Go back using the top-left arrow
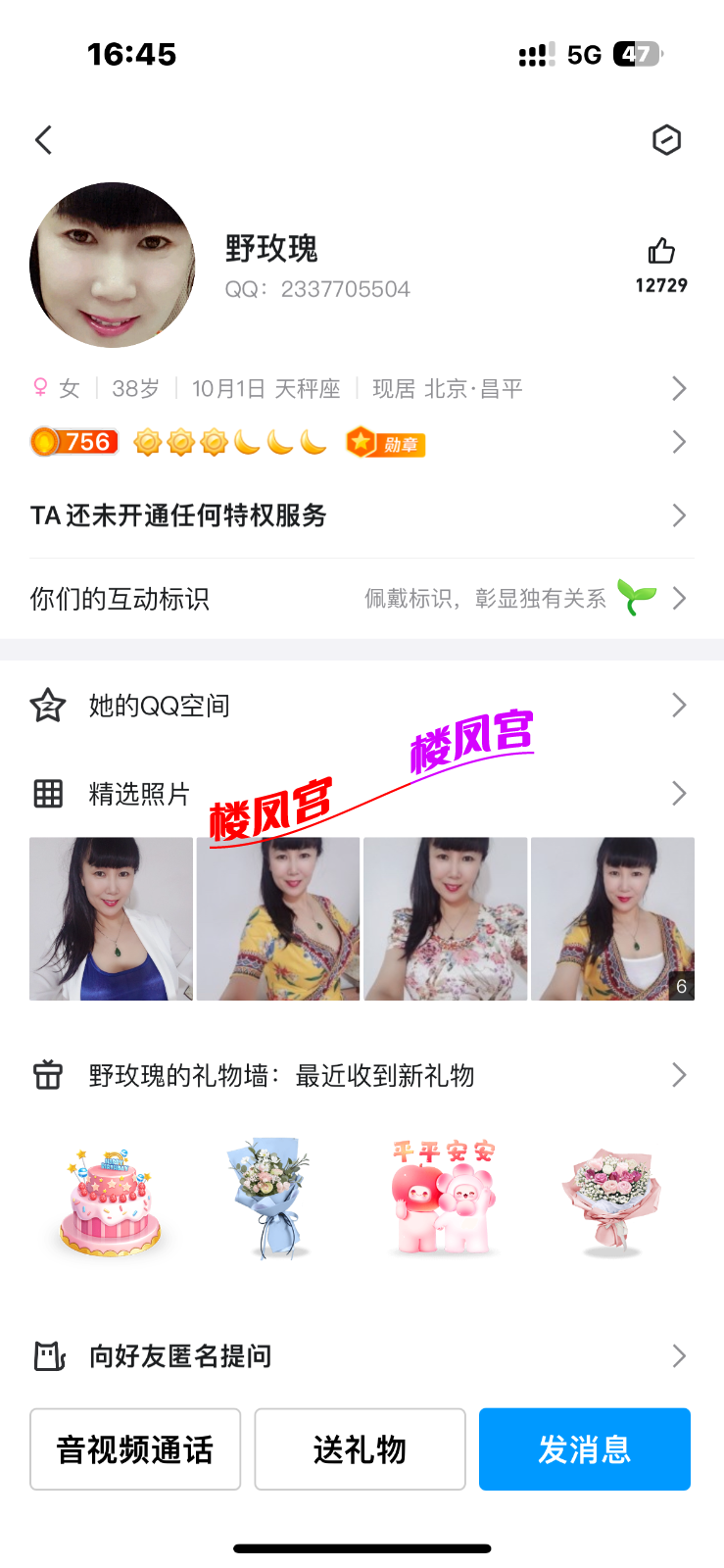This screenshot has width=724, height=1568. pyautogui.click(x=44, y=140)
